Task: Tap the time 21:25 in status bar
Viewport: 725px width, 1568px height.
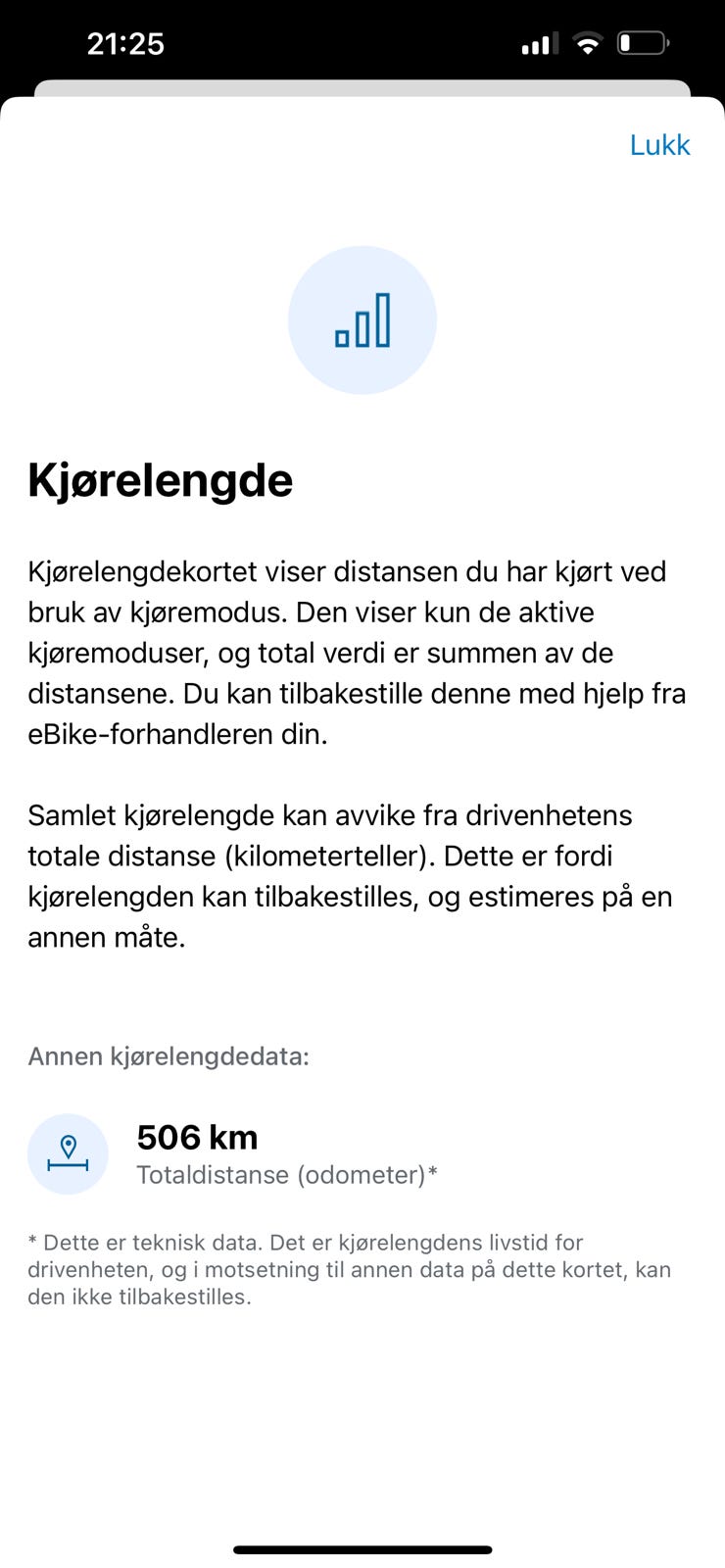Action: [127, 43]
